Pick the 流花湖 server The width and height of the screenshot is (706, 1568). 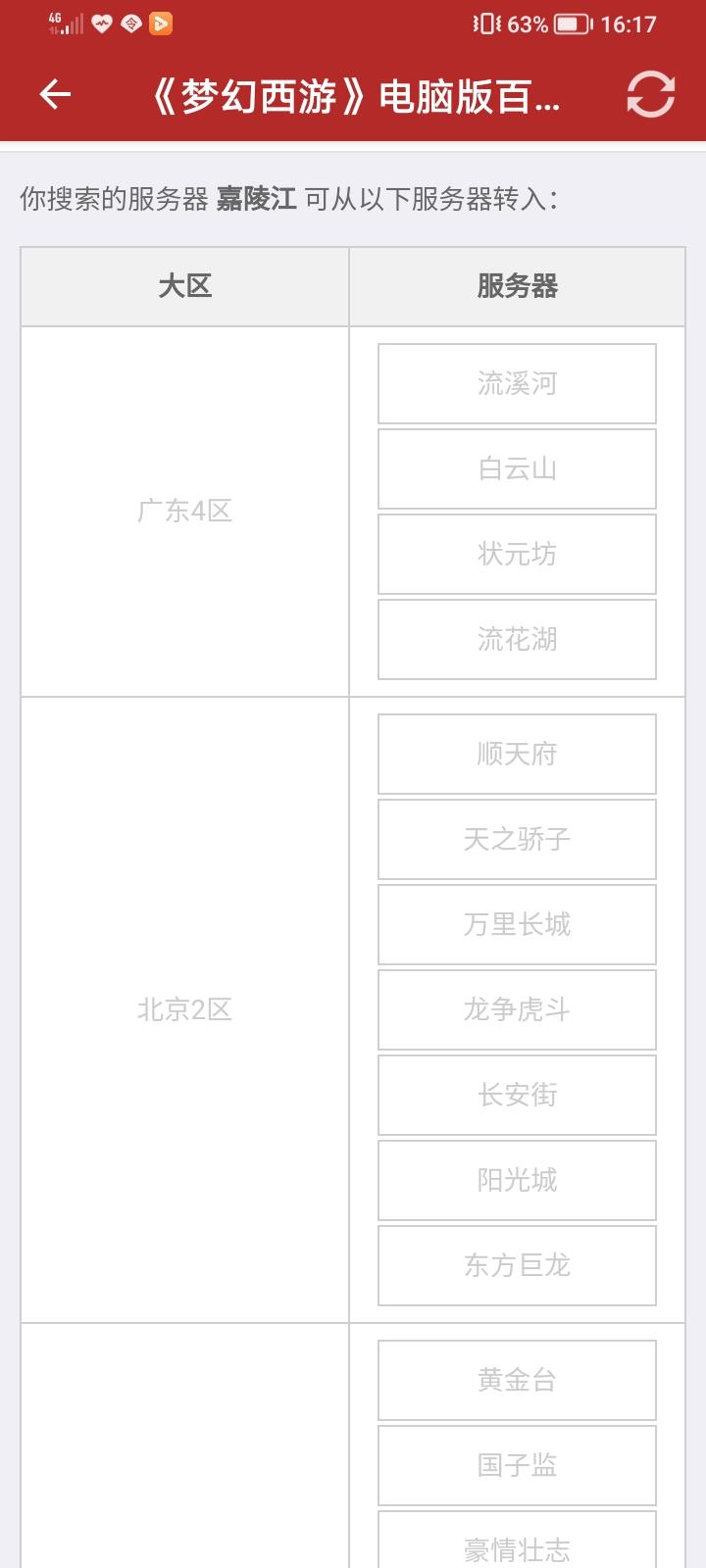pos(517,639)
